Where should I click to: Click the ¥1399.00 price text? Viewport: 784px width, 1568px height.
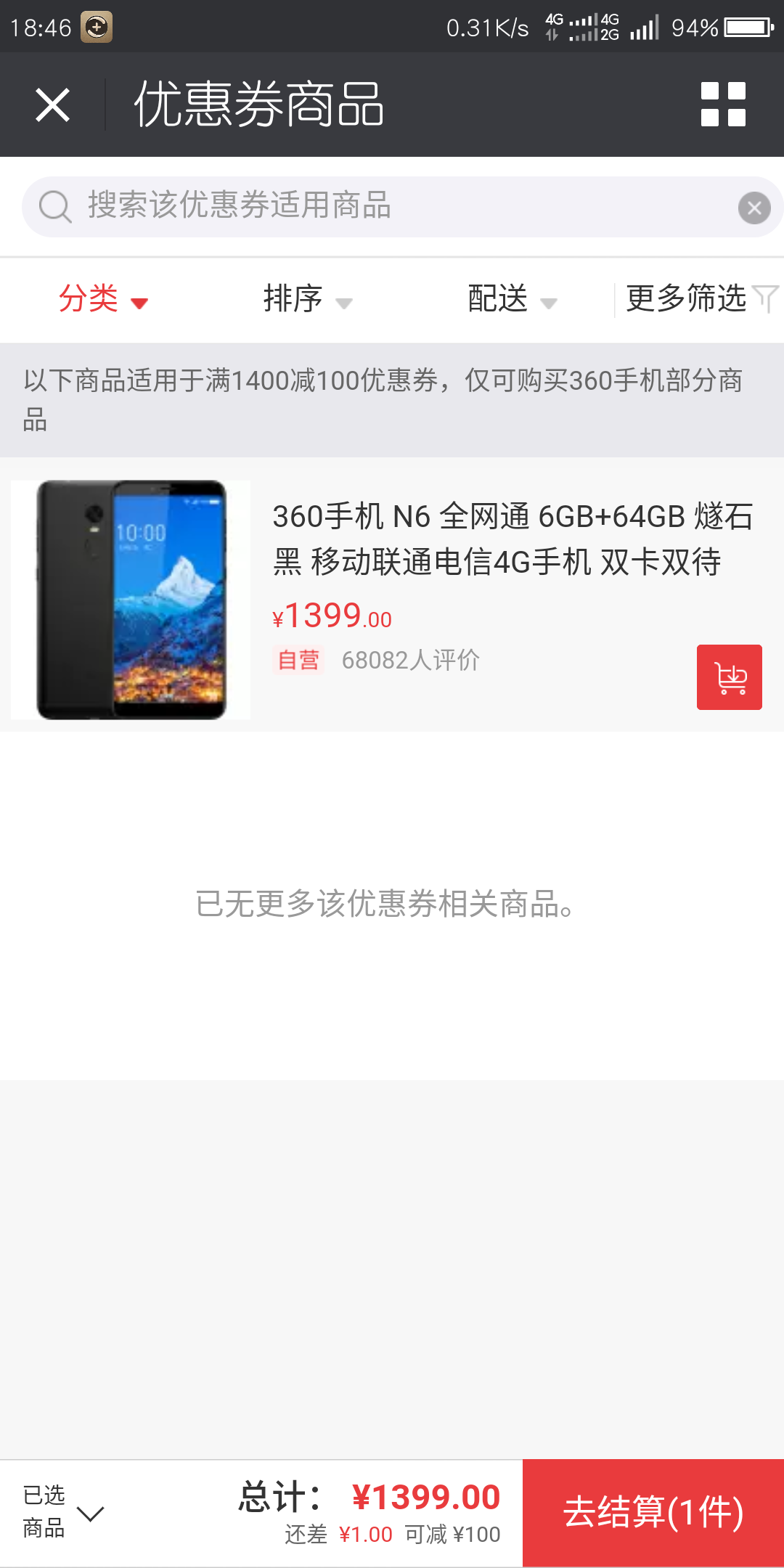tap(330, 617)
